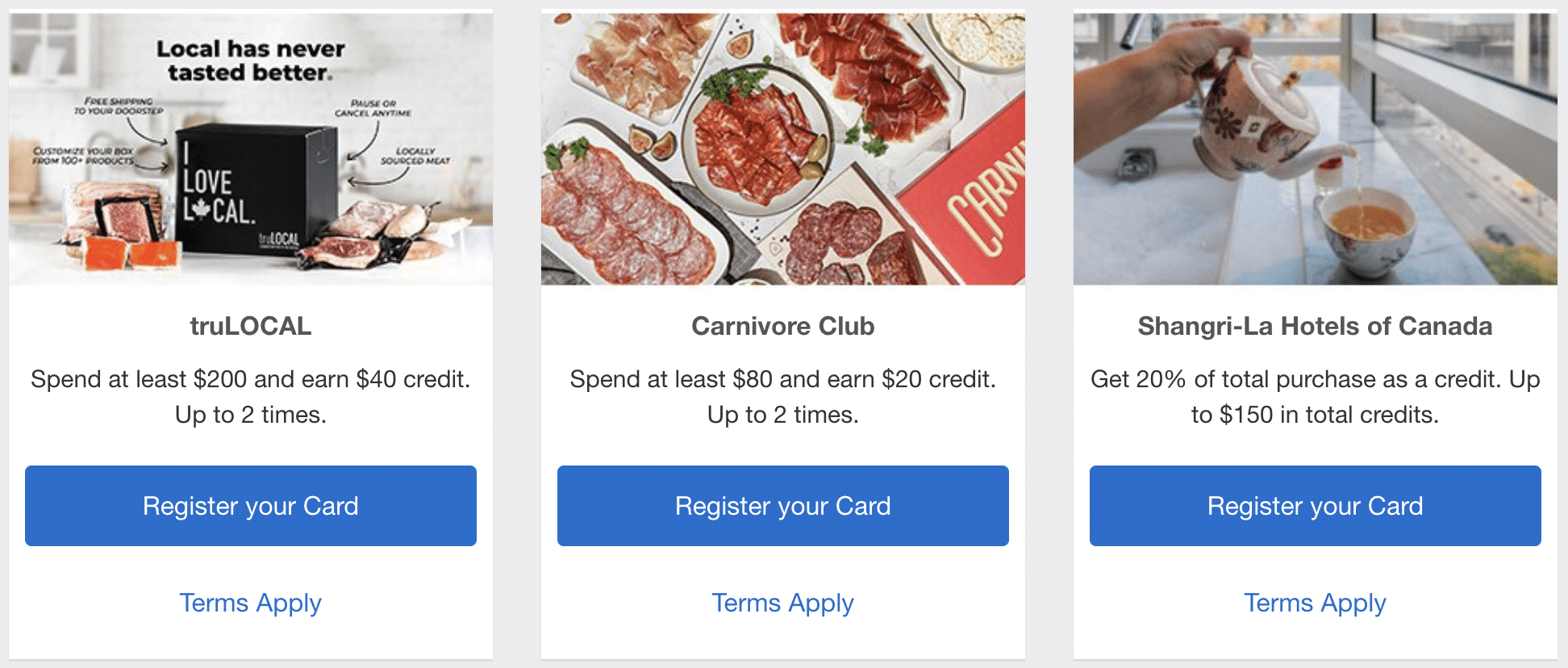View Terms Apply for Carnivore Club

point(782,603)
